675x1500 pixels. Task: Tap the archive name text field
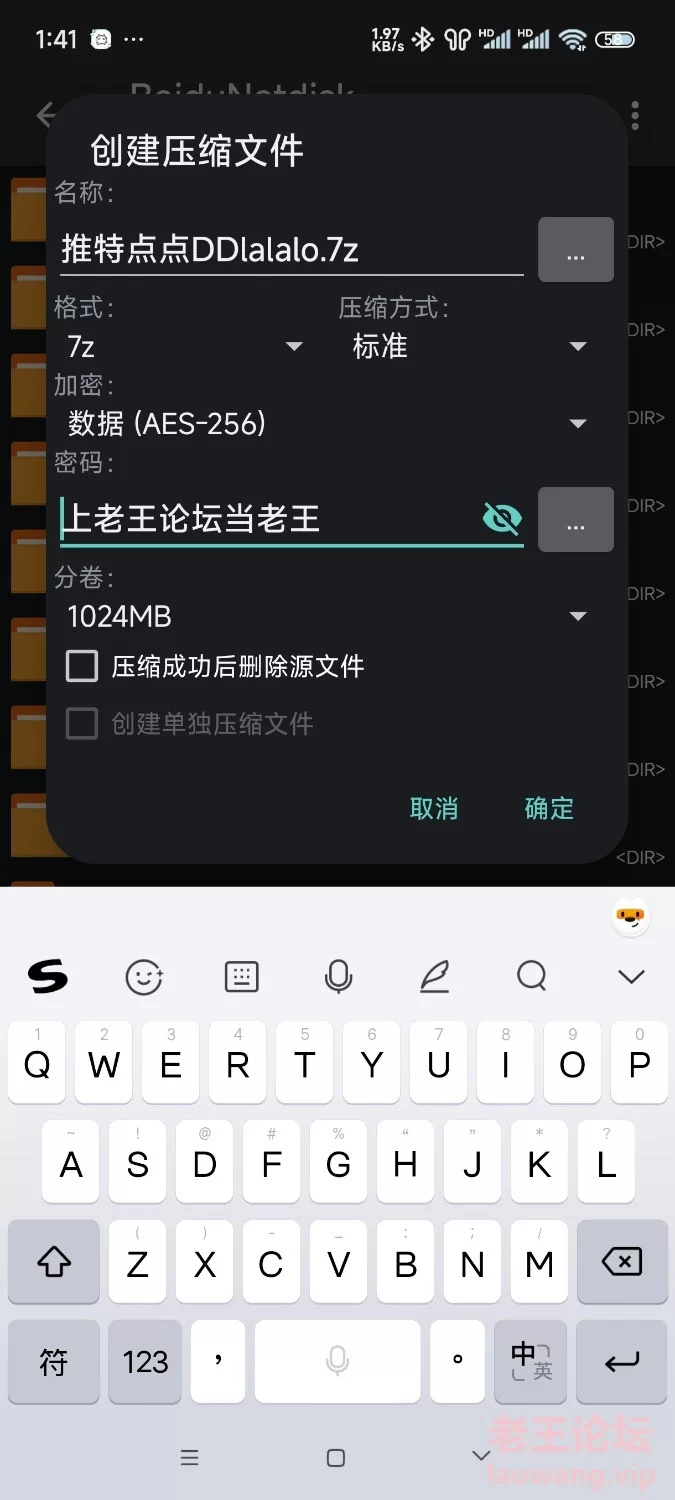[x=290, y=249]
